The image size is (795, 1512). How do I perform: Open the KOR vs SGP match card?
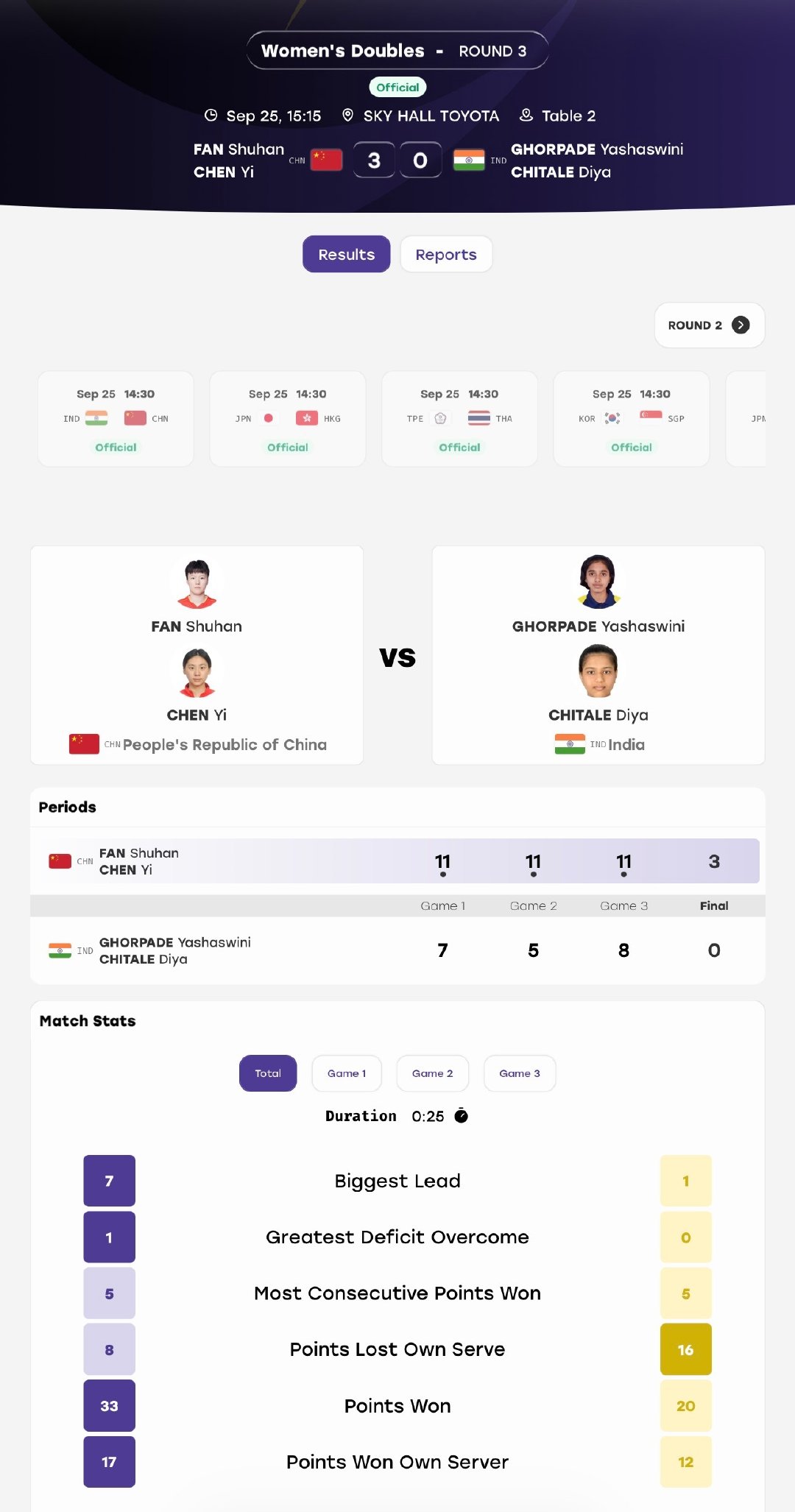click(632, 419)
